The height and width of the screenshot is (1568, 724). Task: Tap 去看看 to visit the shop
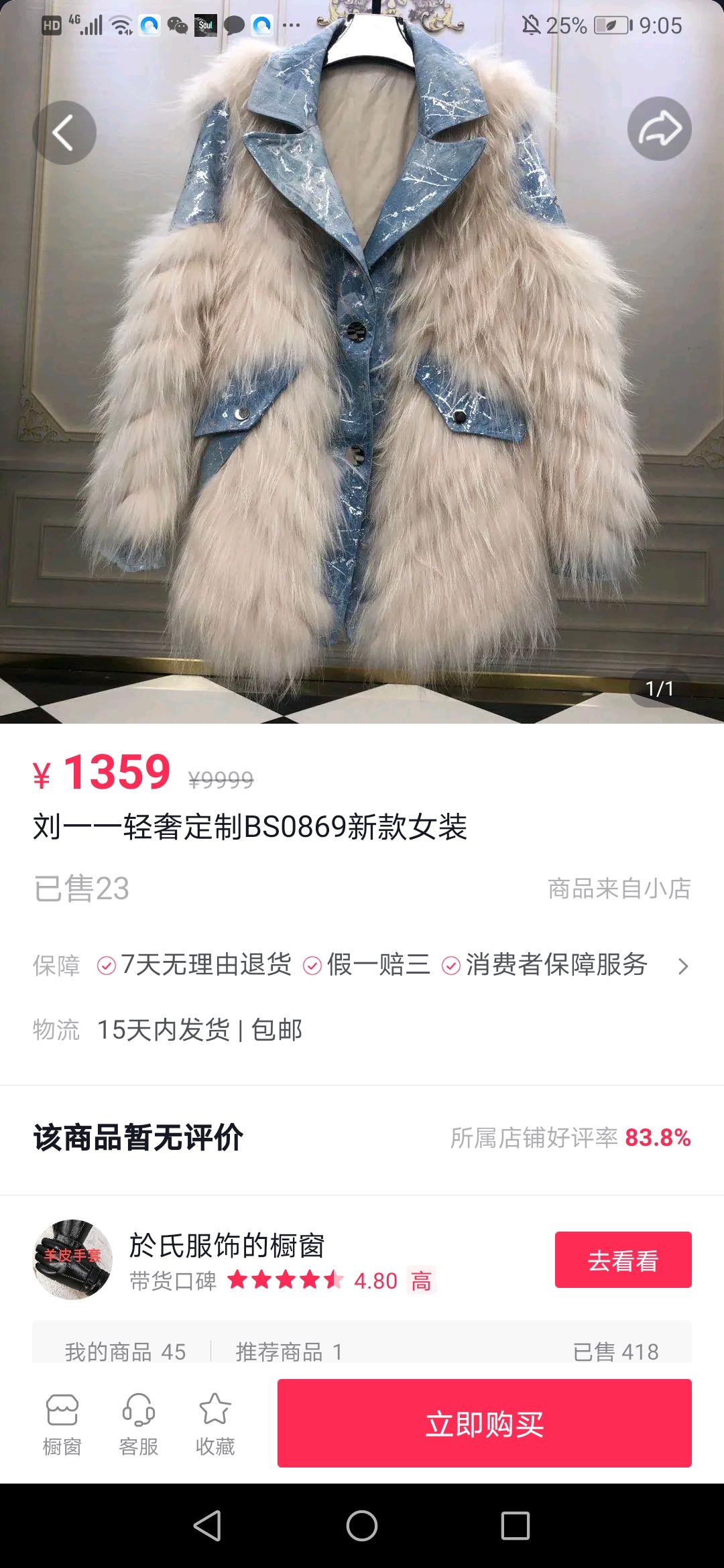coord(623,1260)
